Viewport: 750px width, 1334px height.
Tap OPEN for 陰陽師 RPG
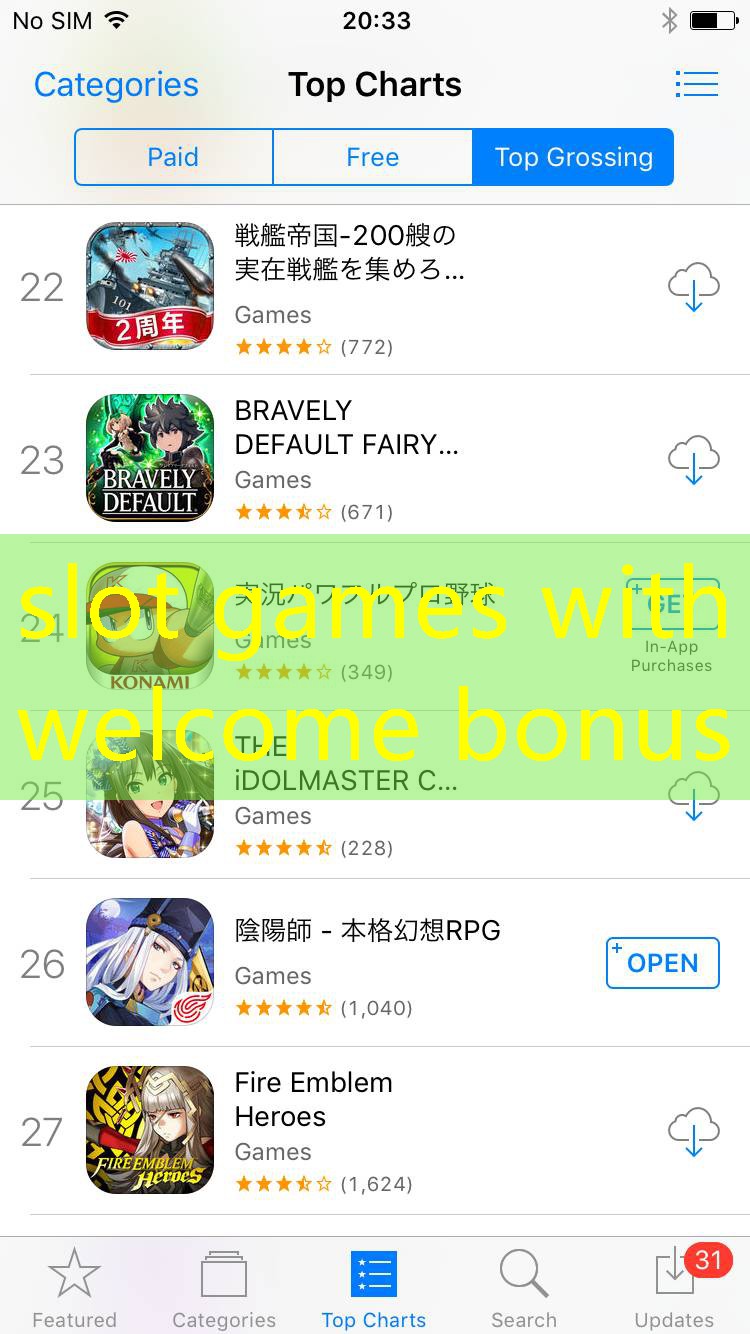click(x=662, y=963)
